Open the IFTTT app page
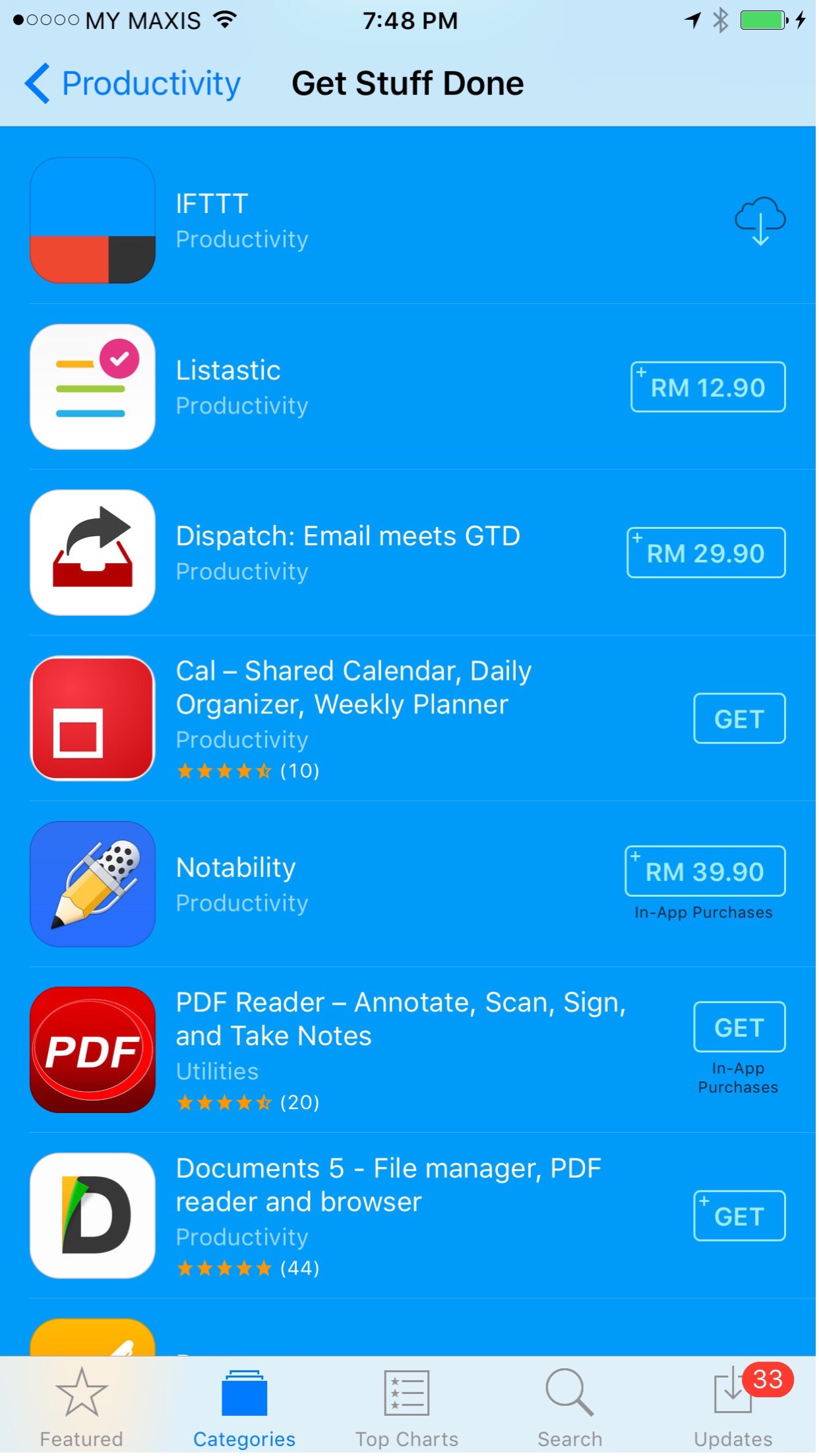 click(211, 204)
